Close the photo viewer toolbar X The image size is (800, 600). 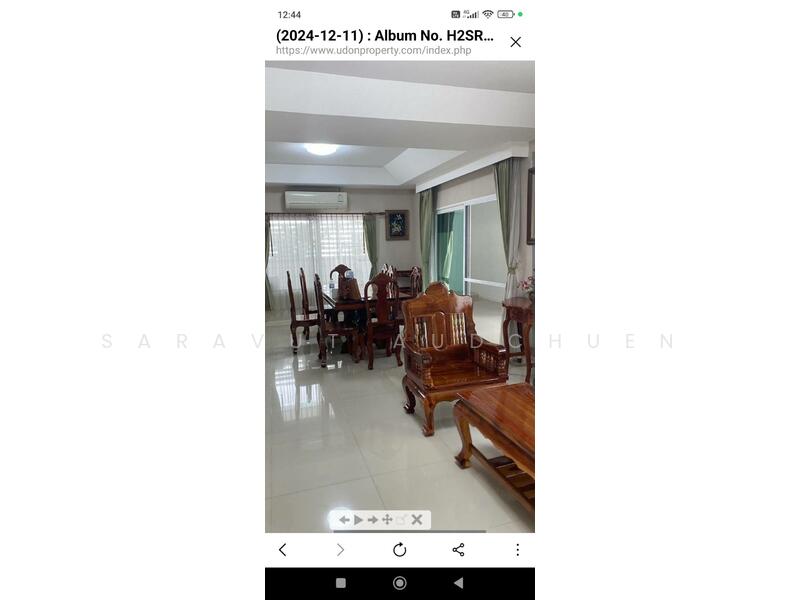click(x=417, y=520)
